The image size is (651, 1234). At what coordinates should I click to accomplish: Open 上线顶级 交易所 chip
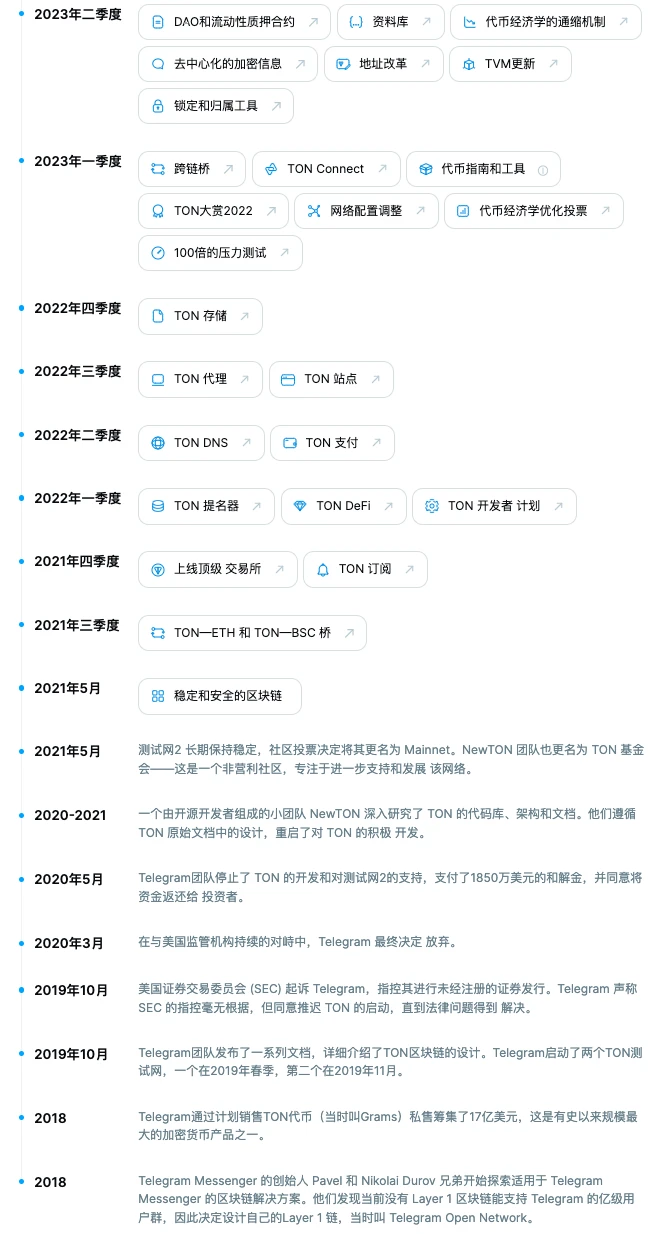(x=217, y=569)
